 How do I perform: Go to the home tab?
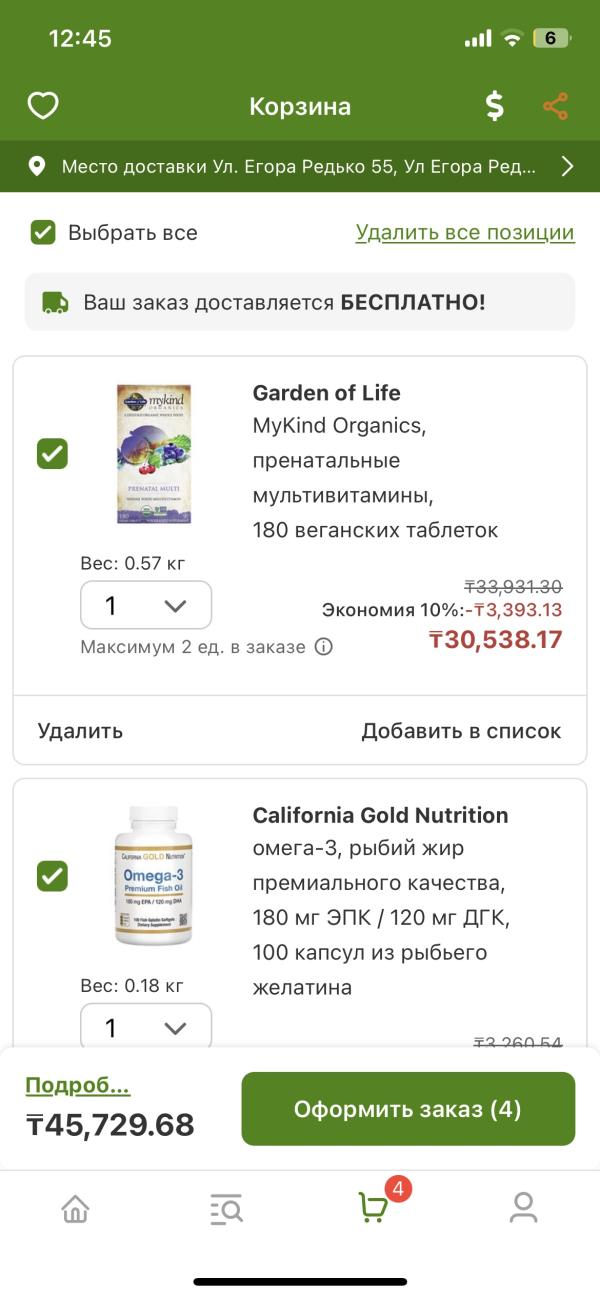pyautogui.click(x=75, y=1209)
